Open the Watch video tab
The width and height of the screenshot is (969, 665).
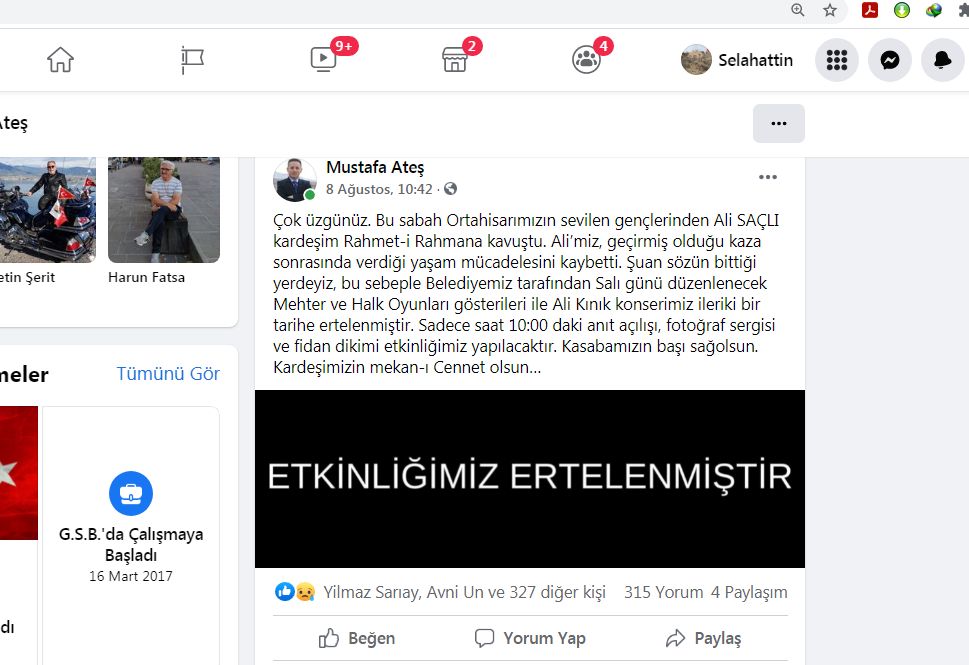click(323, 60)
